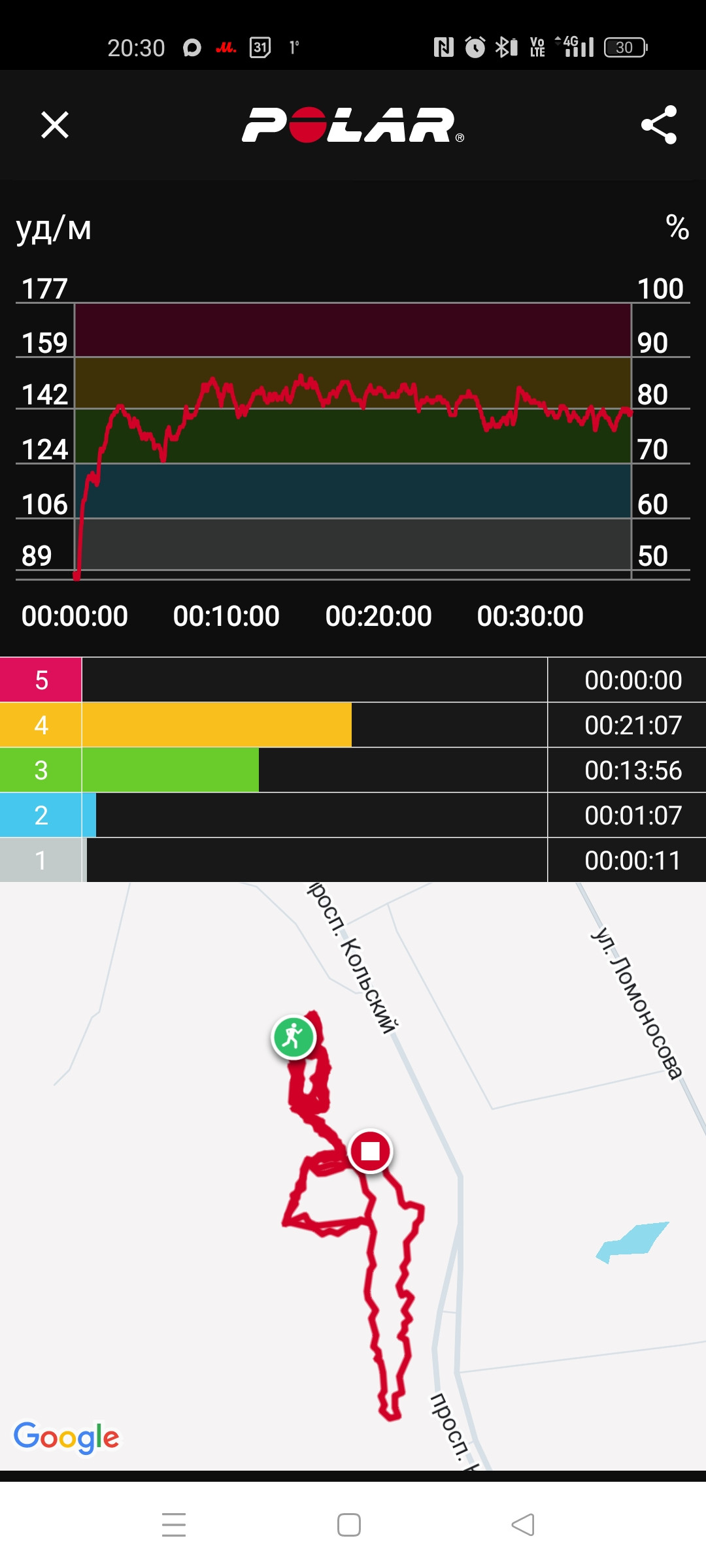Go to the home screen
This screenshot has height=1568, width=706.
[349, 1525]
